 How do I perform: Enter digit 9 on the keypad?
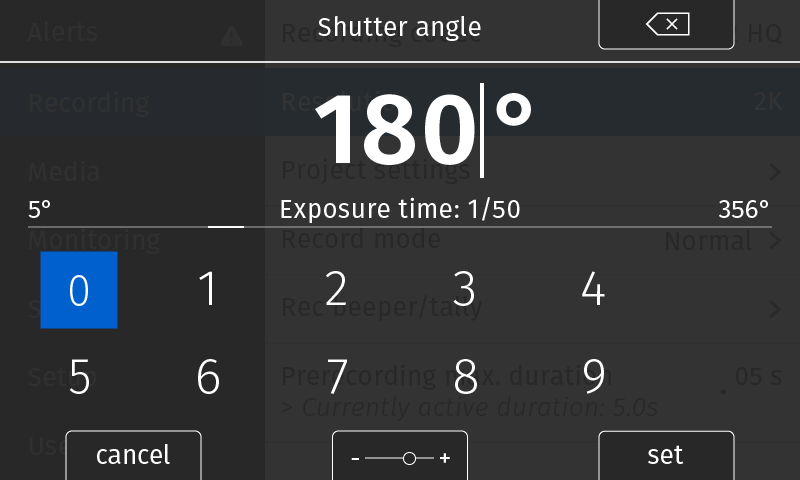tap(593, 377)
